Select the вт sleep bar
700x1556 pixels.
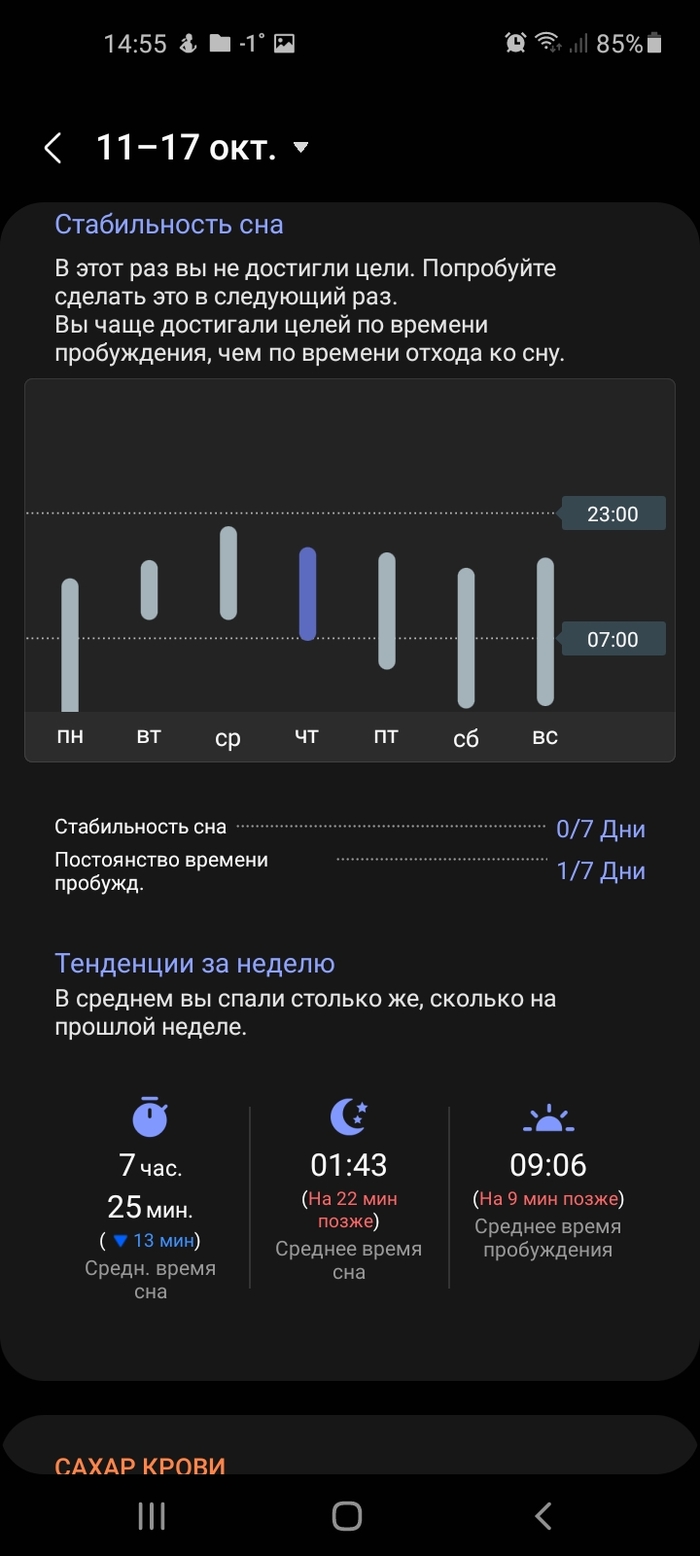pos(149,590)
